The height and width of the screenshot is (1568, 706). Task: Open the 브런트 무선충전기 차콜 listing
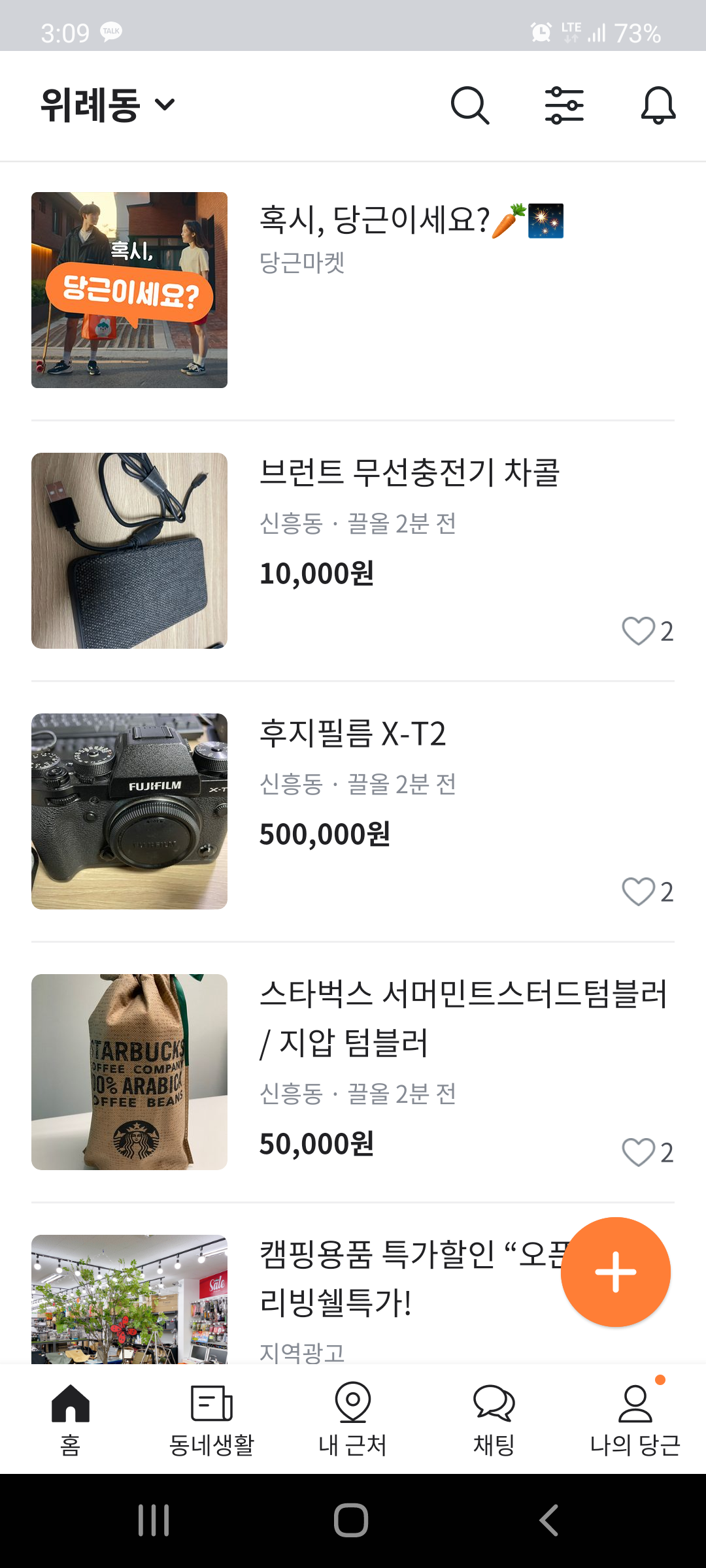(353, 550)
